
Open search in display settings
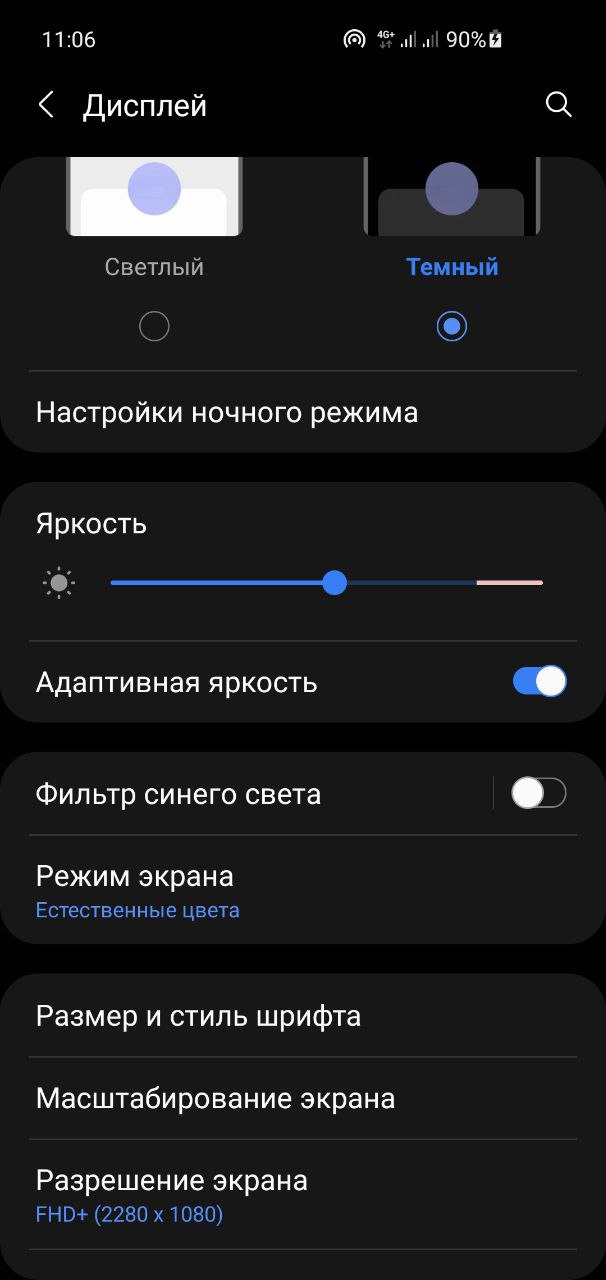tap(559, 105)
